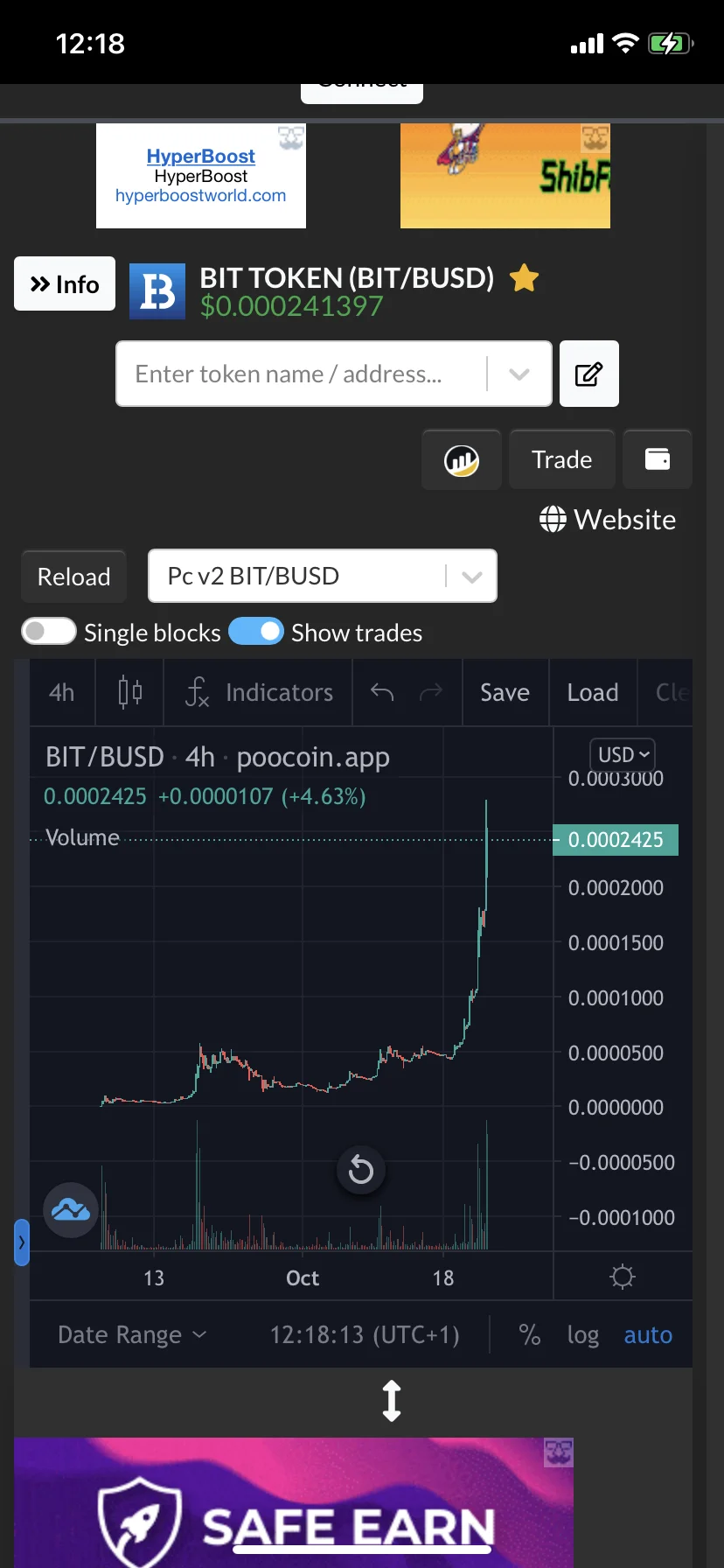Enter a token name or address
724x1568 pixels.
301,374
